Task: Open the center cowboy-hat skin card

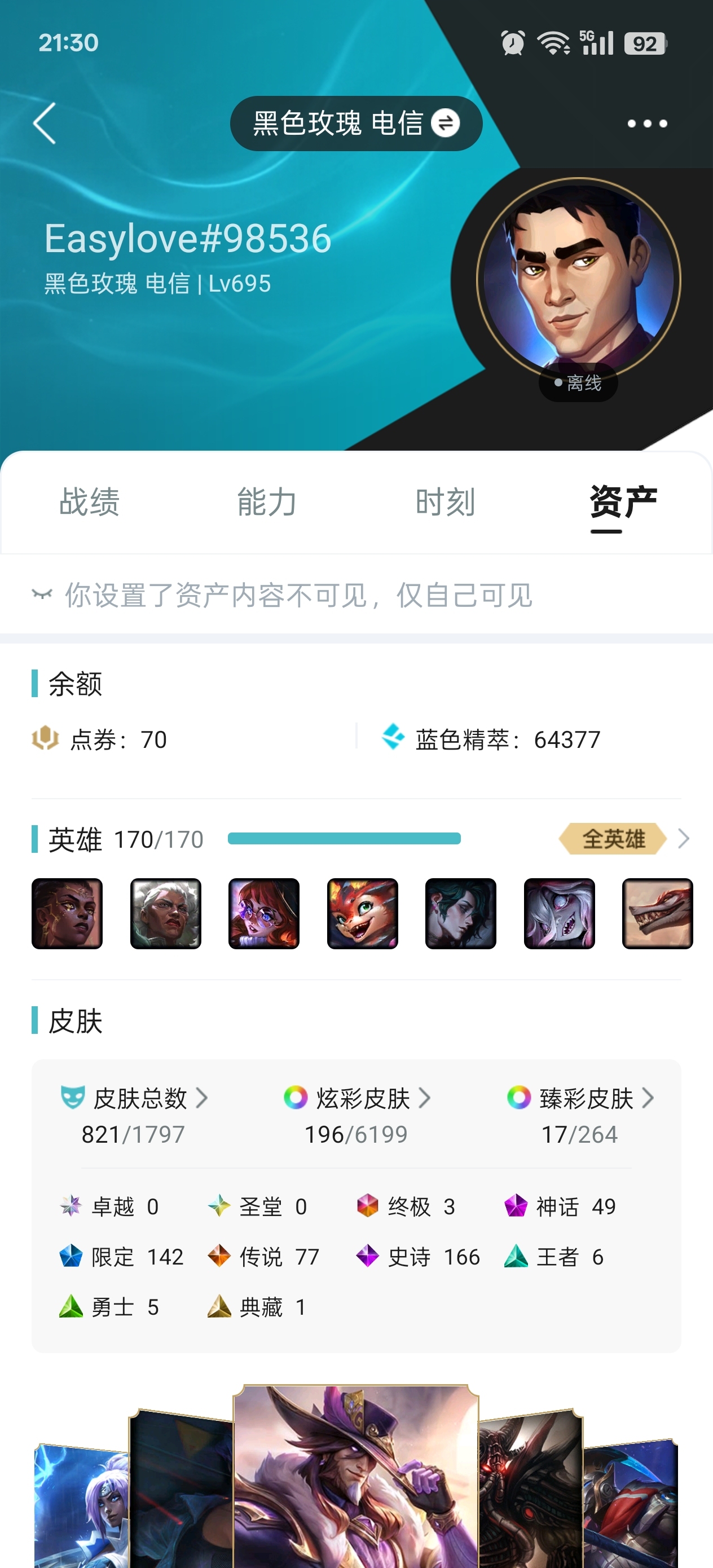Action: [x=356, y=1476]
